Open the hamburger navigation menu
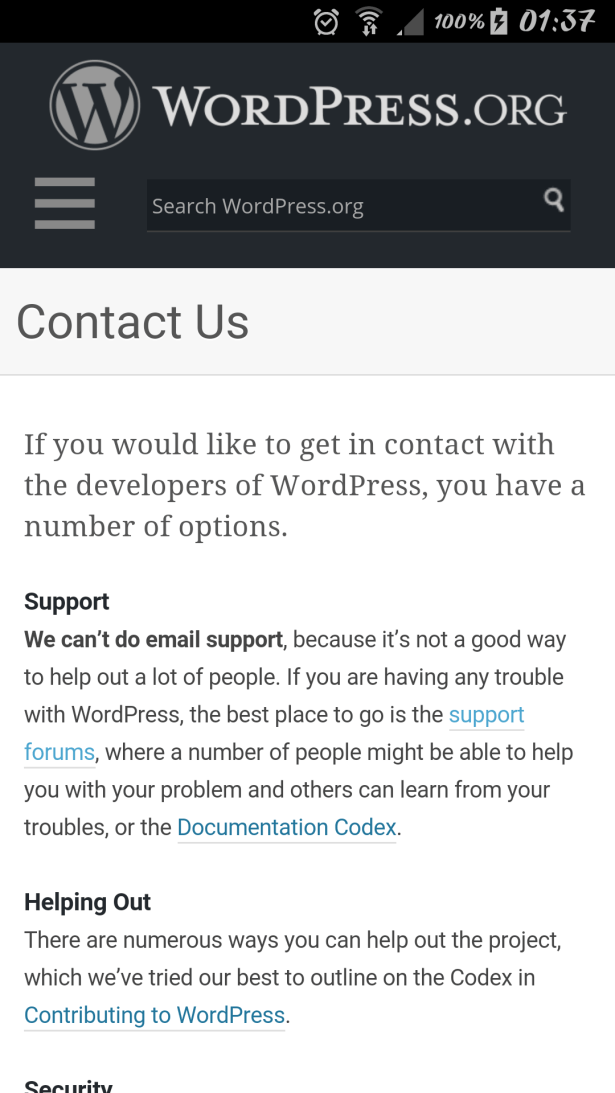Viewport: 615px width, 1093px height. click(x=65, y=204)
